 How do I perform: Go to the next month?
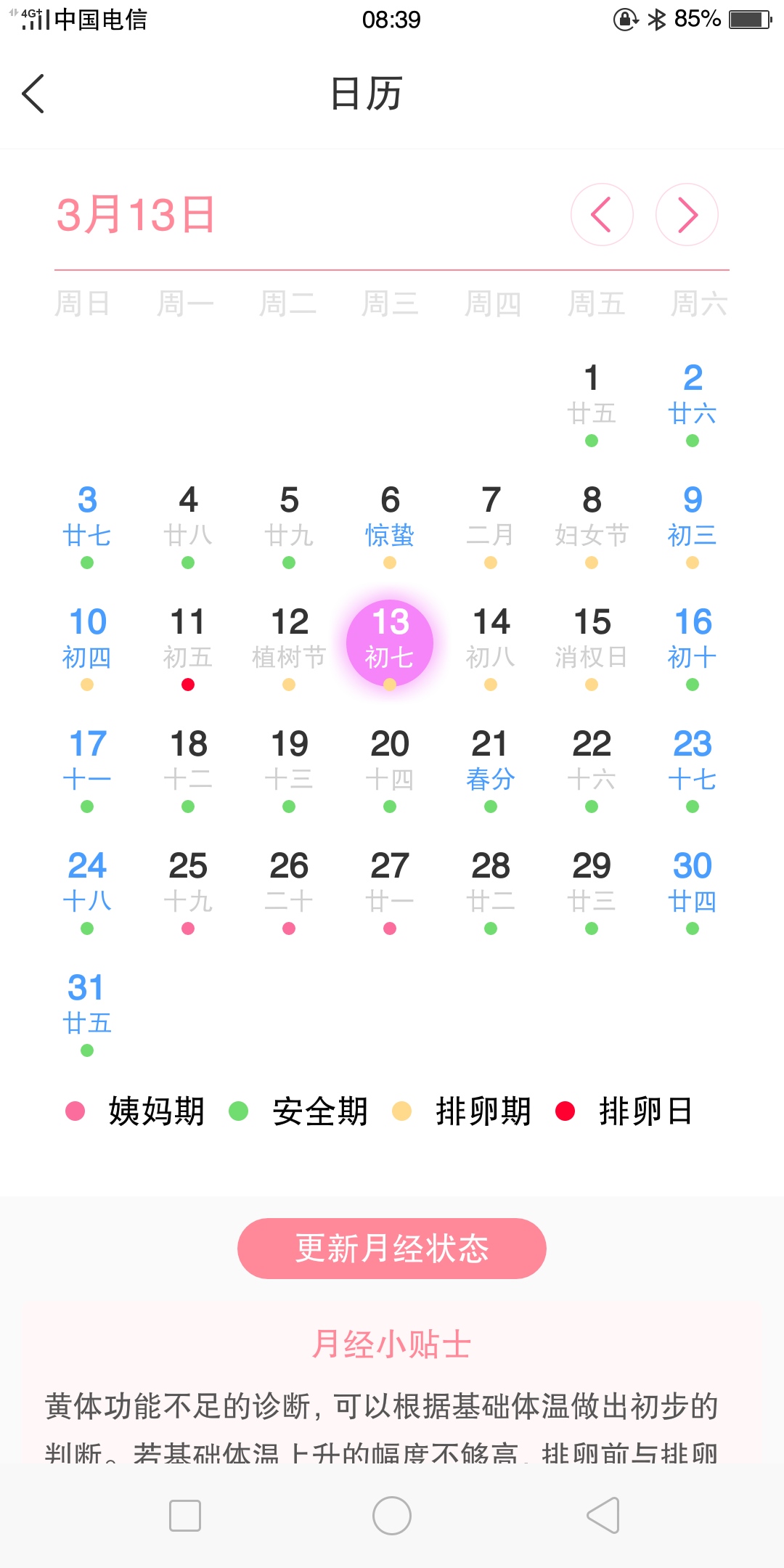click(687, 215)
